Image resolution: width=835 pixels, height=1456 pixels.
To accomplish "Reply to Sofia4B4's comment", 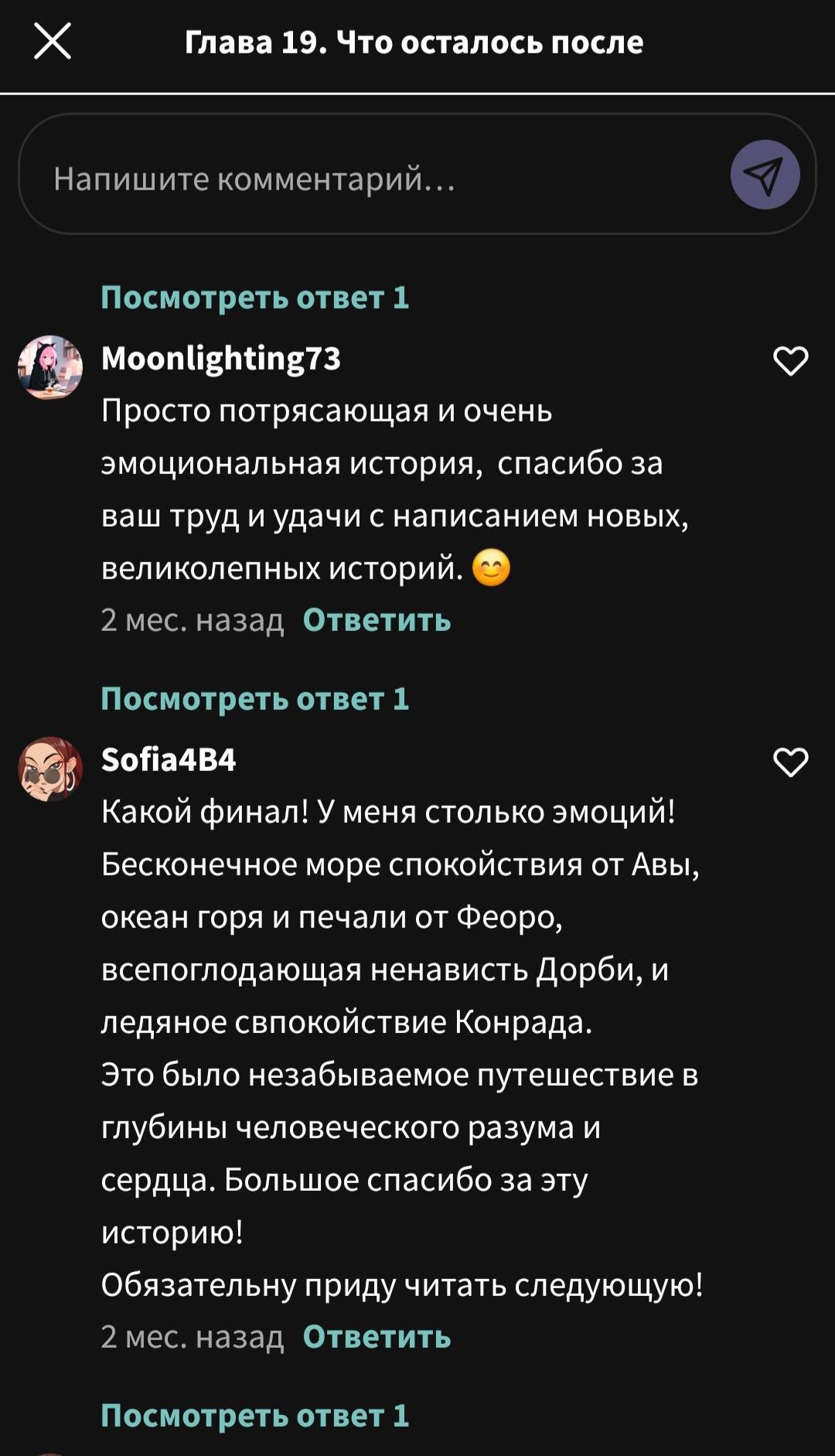I will (x=377, y=1337).
